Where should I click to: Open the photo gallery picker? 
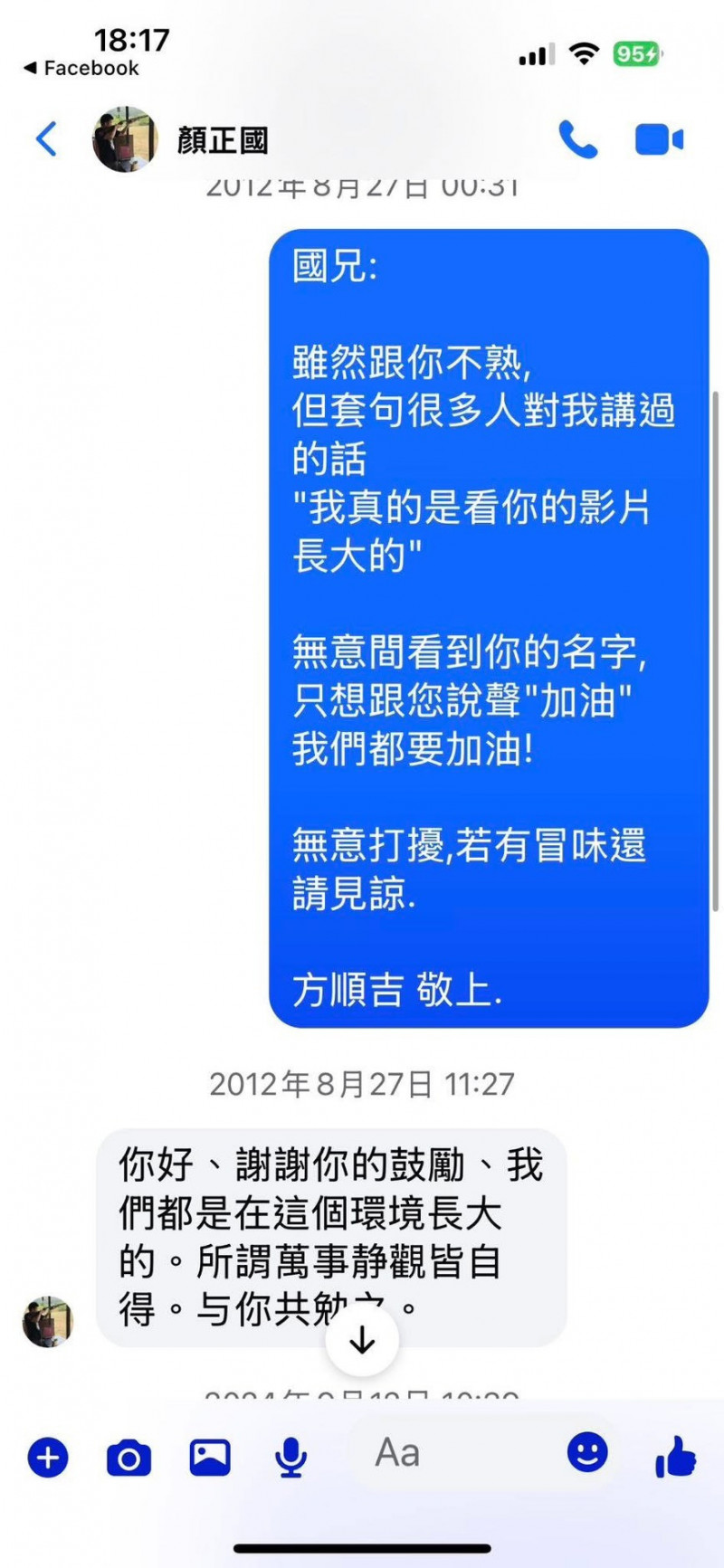coord(209,1458)
